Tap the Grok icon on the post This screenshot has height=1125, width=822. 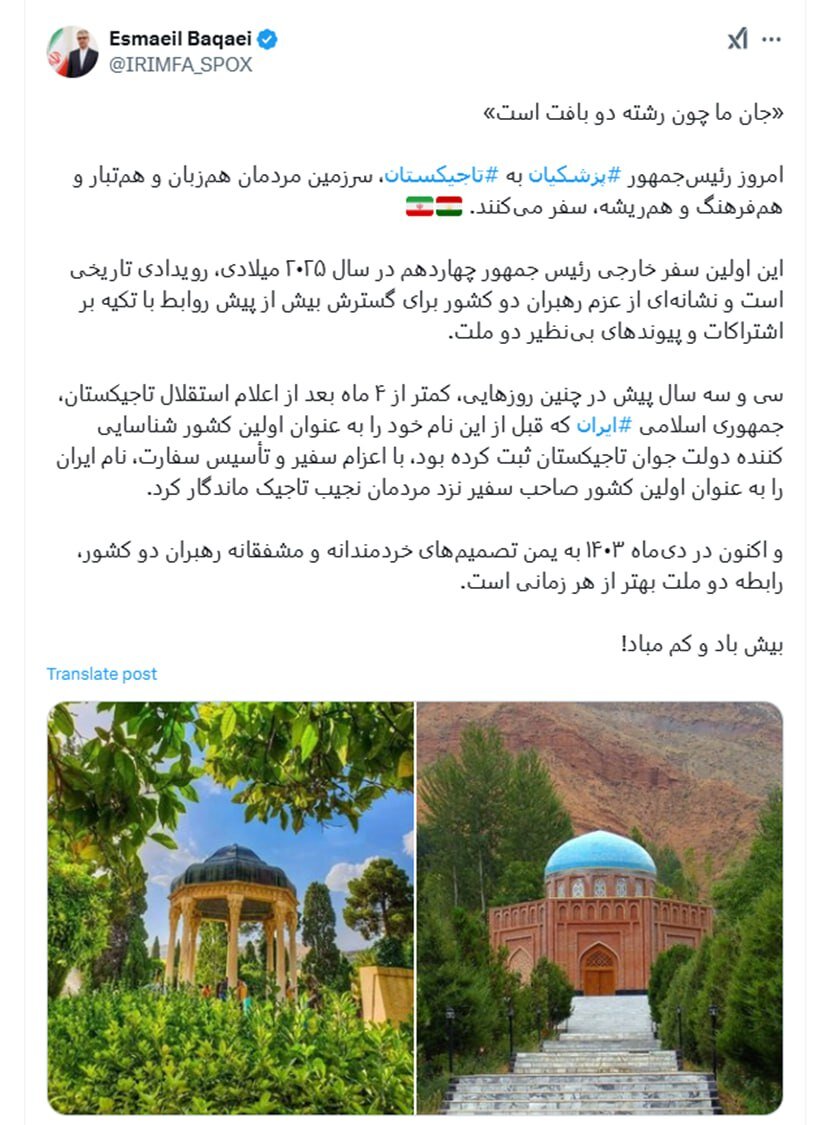coord(737,40)
